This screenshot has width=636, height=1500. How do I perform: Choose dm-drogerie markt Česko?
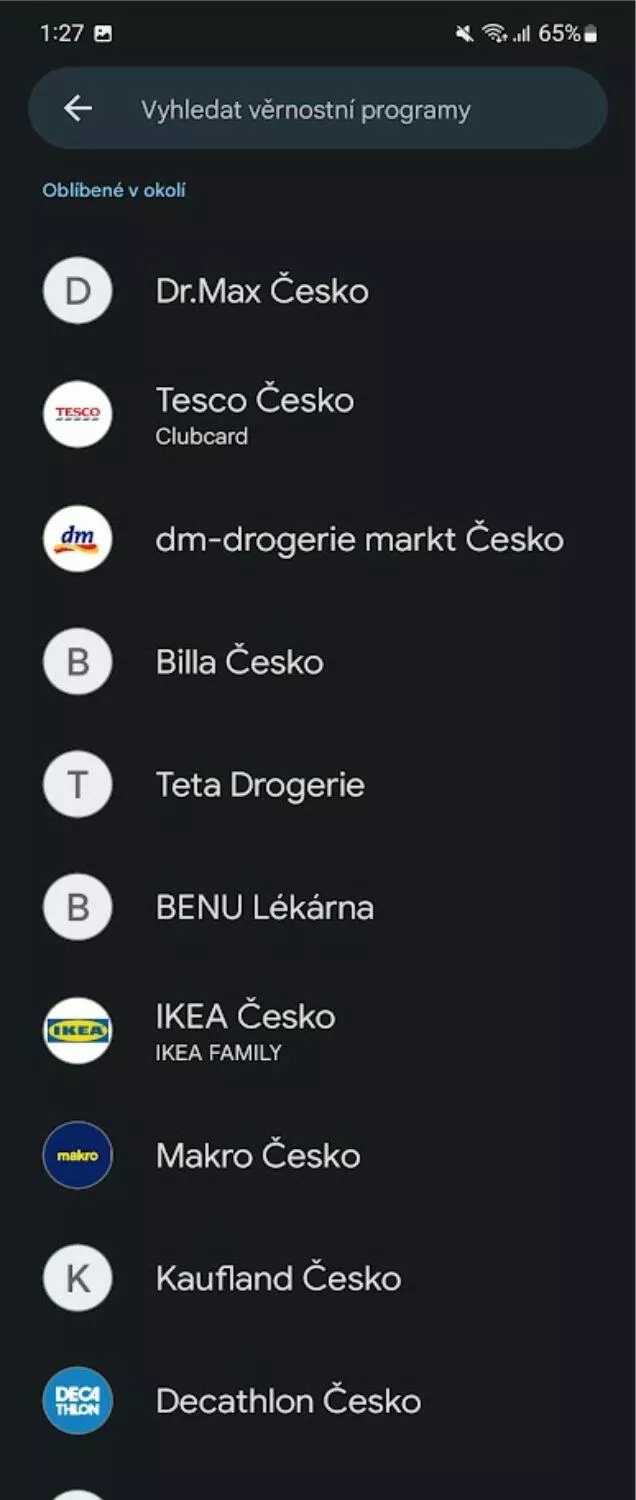pos(359,539)
